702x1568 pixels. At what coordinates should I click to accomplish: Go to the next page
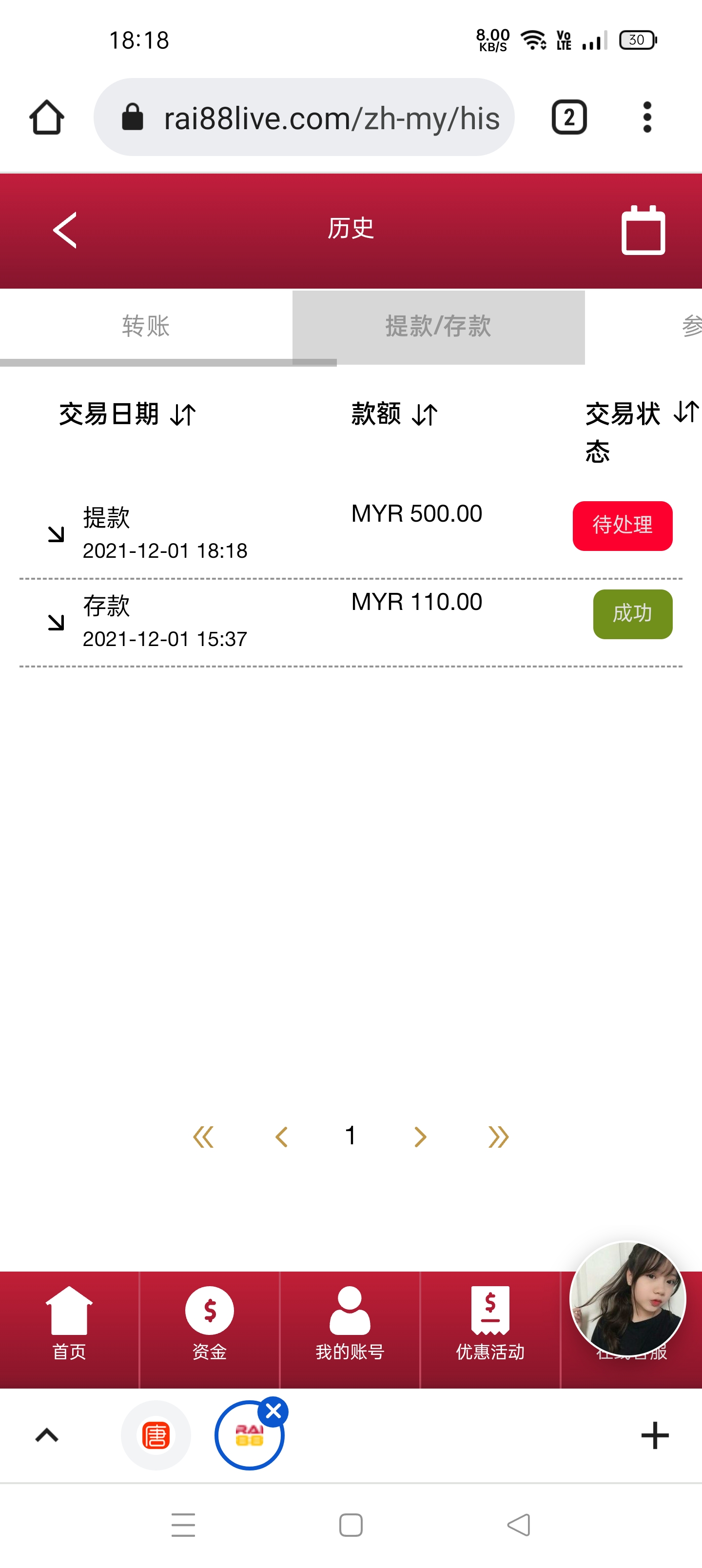(420, 1137)
